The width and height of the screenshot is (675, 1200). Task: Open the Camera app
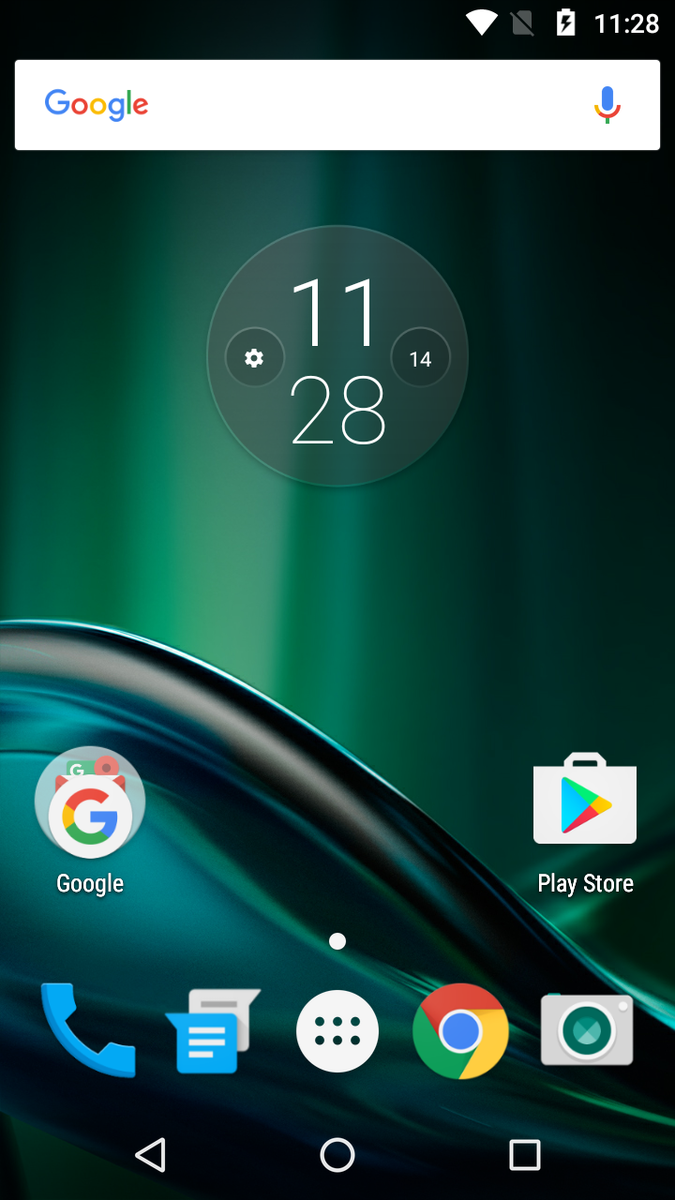(587, 1031)
